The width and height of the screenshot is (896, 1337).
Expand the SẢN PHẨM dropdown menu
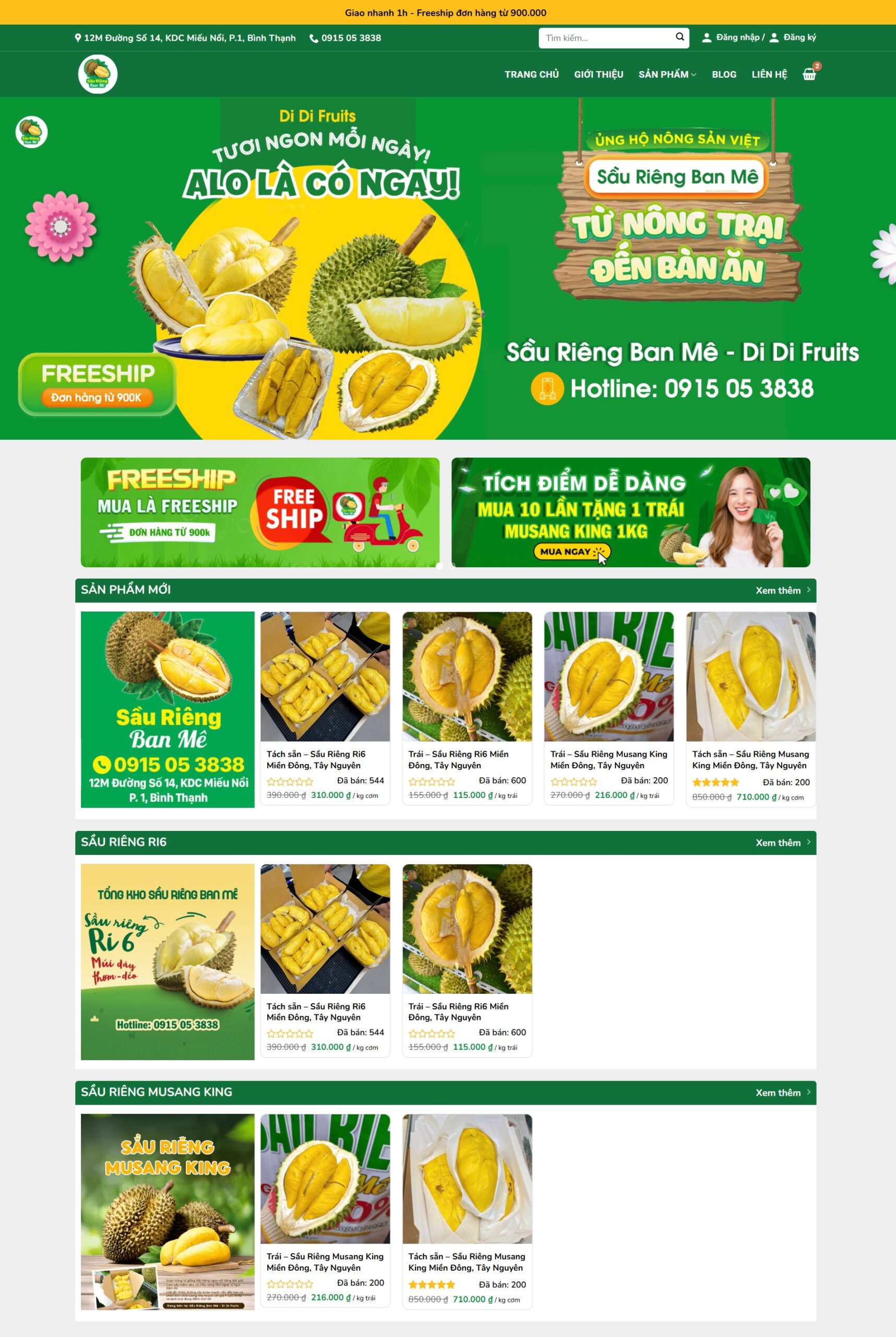pyautogui.click(x=666, y=74)
